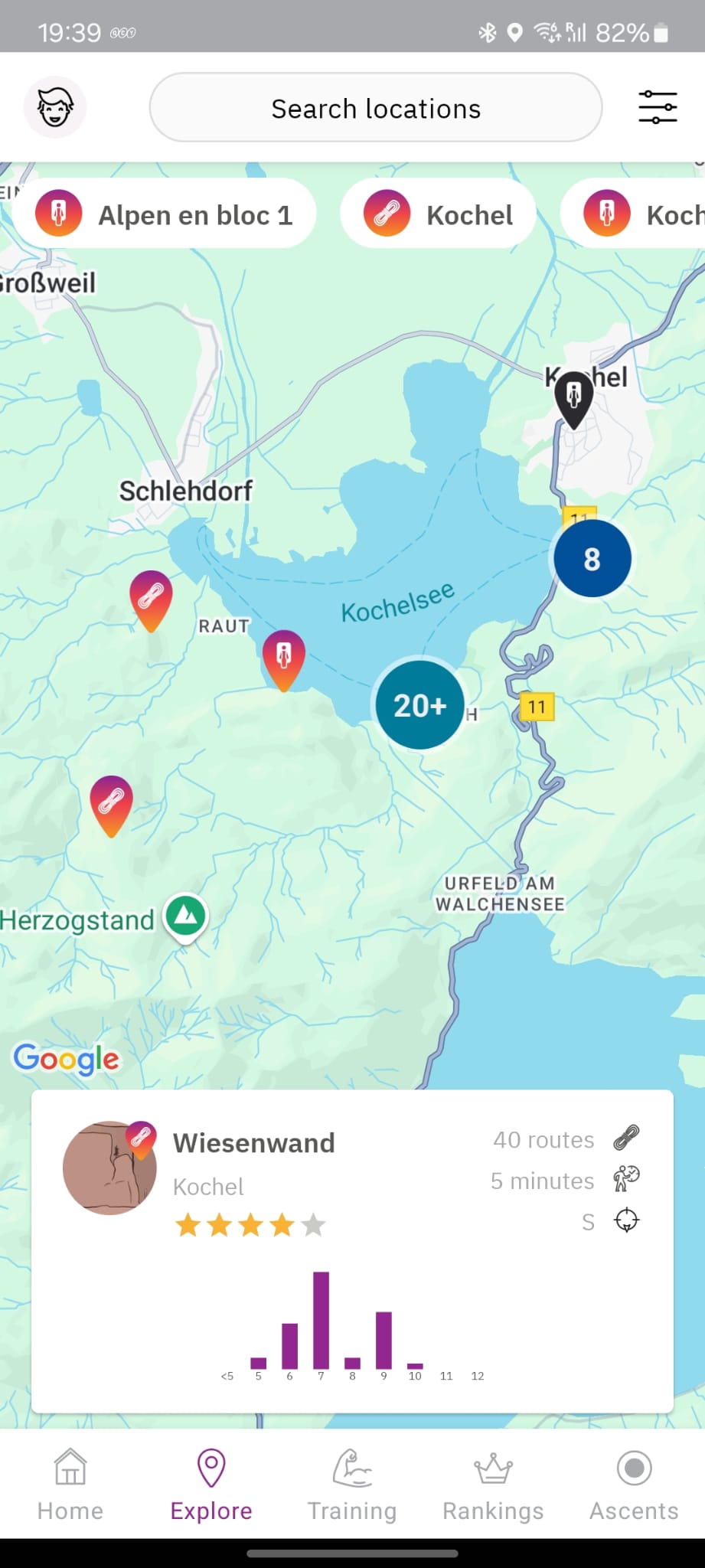Open the map filter settings
Screen dimensions: 705x1568
tap(657, 107)
